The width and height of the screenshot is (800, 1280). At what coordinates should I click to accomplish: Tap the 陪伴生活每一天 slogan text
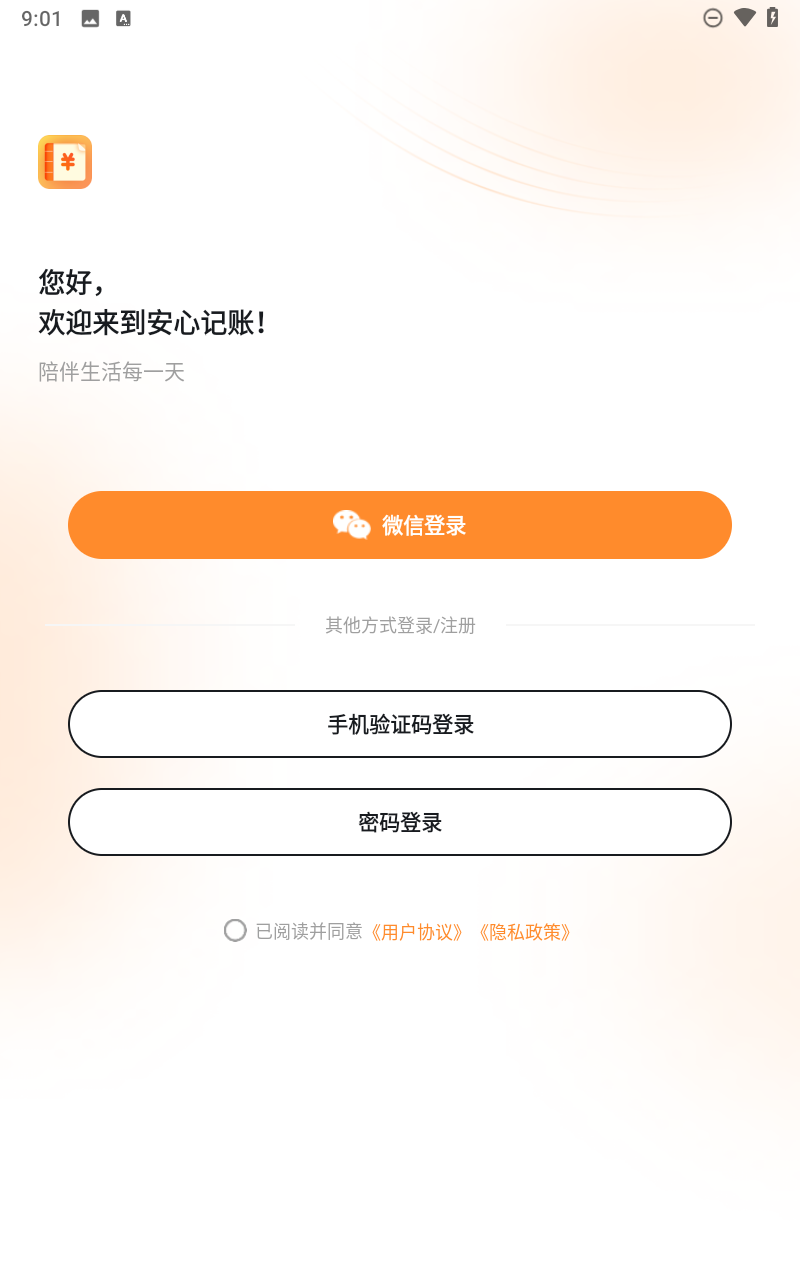tap(111, 372)
